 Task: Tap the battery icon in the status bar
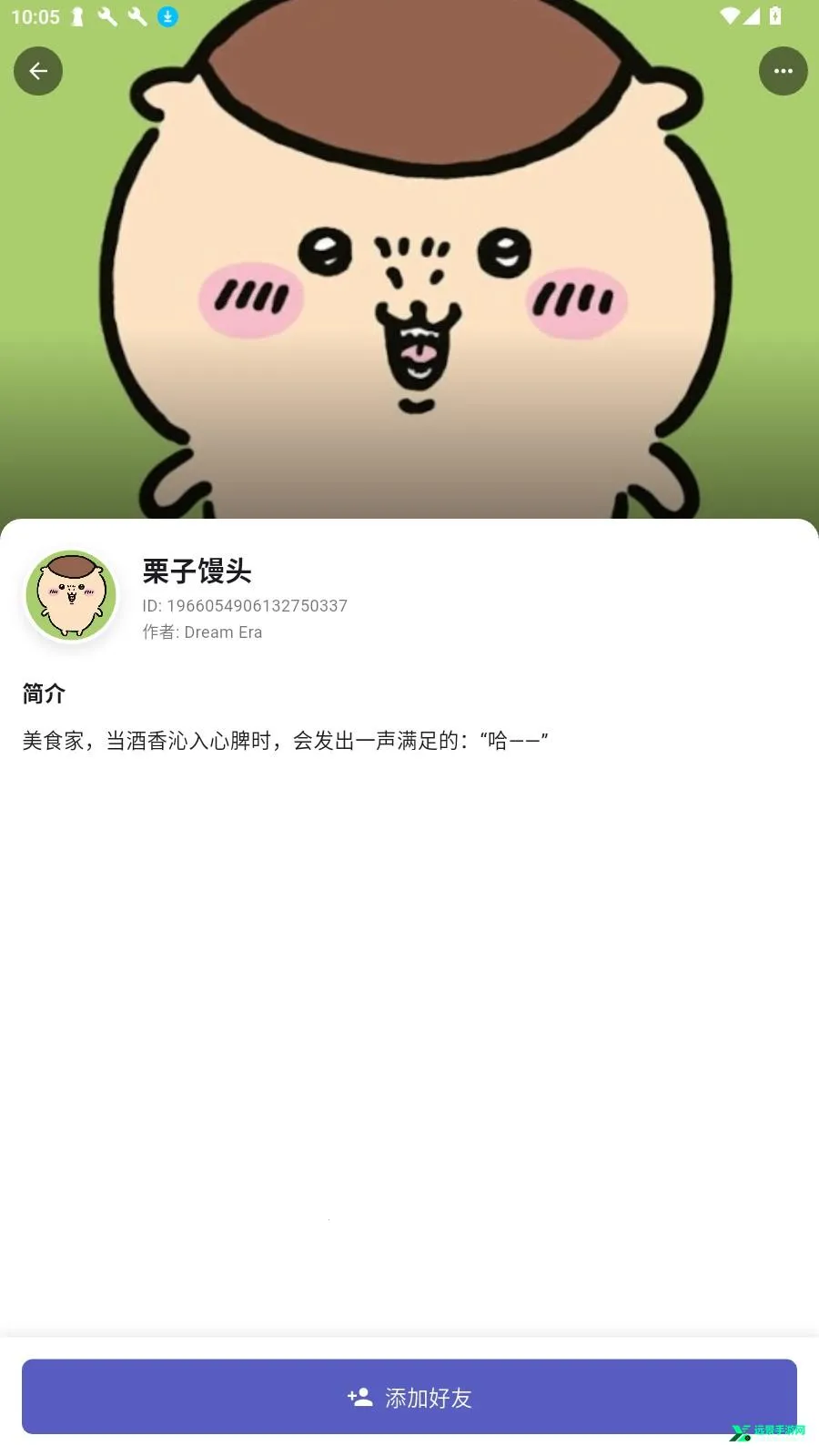pyautogui.click(x=774, y=15)
